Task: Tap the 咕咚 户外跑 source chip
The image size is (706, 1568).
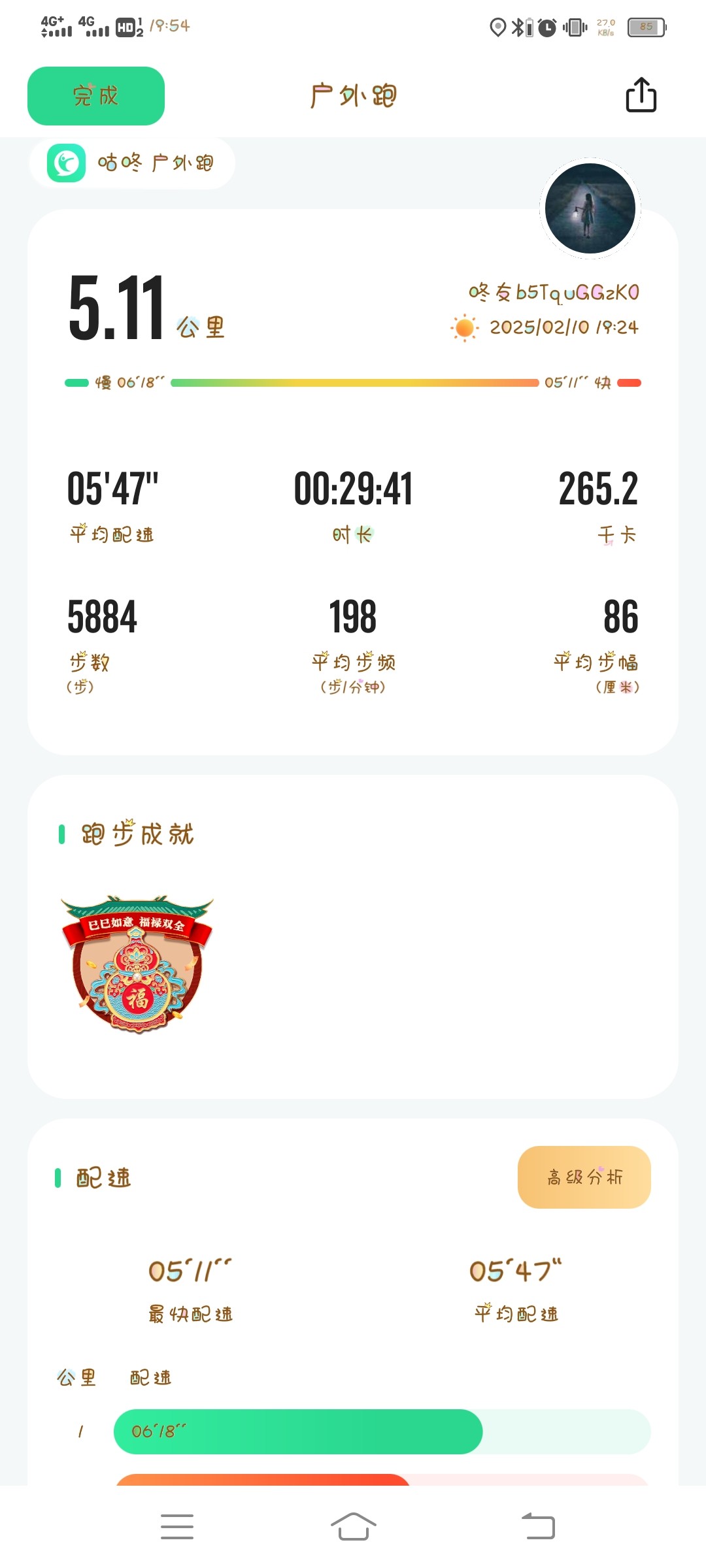Action: [x=132, y=163]
